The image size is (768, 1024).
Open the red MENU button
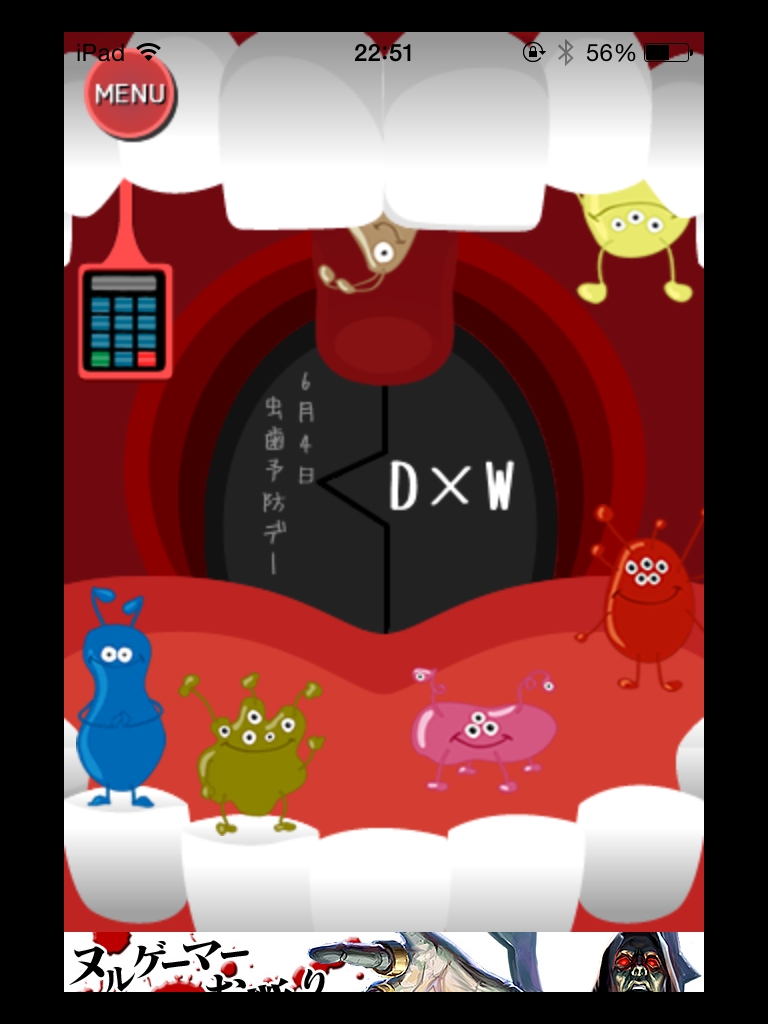click(129, 94)
